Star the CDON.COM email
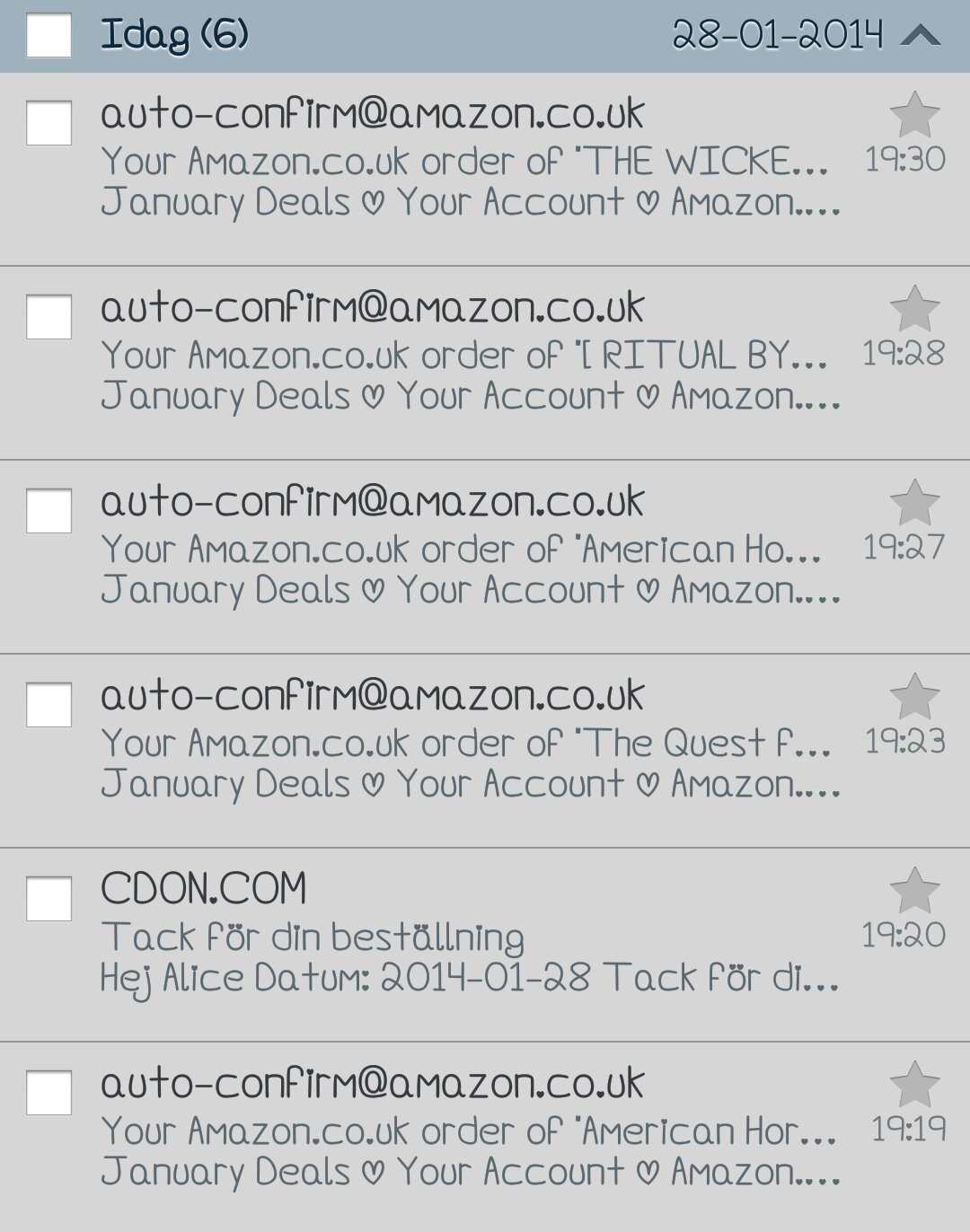The width and height of the screenshot is (970, 1232). point(913,892)
